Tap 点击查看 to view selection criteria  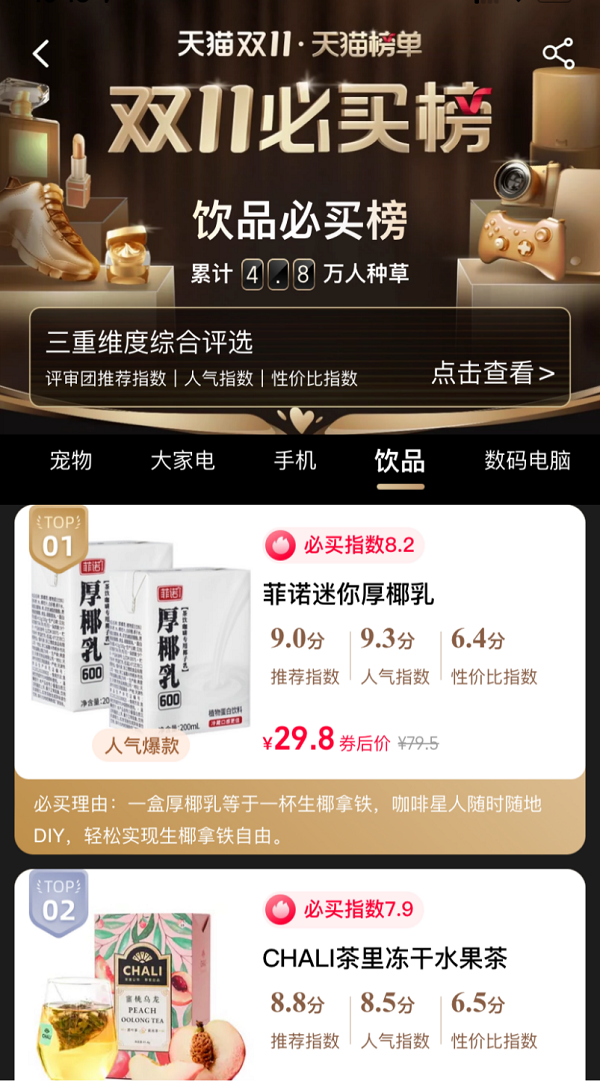pos(492,373)
